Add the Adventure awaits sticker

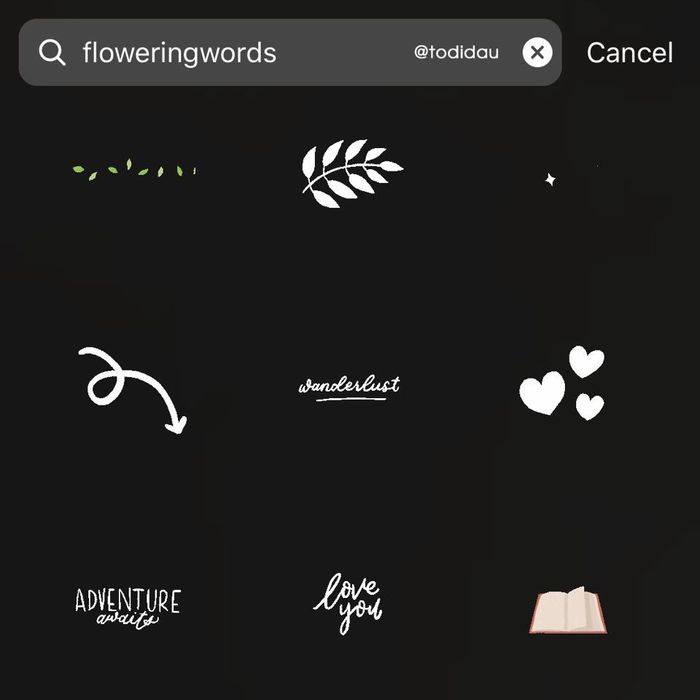[128, 606]
